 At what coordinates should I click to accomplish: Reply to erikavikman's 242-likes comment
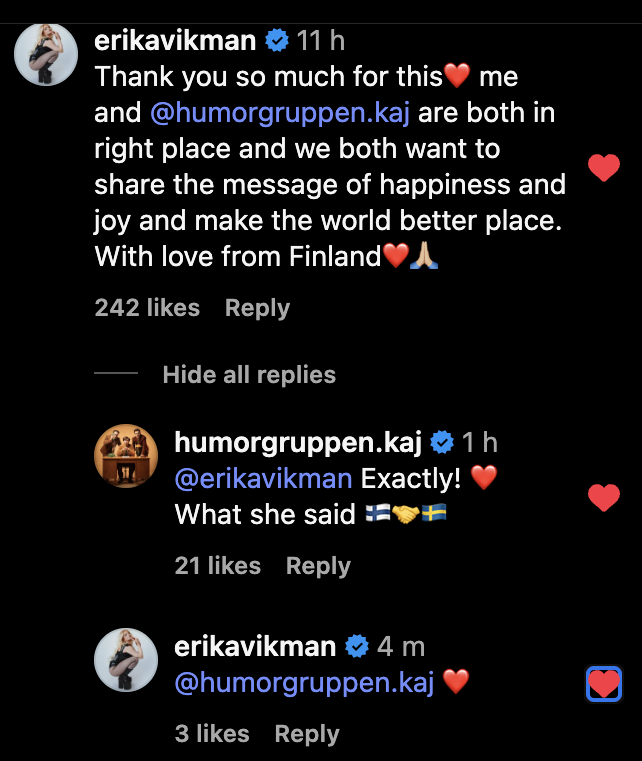tap(257, 308)
